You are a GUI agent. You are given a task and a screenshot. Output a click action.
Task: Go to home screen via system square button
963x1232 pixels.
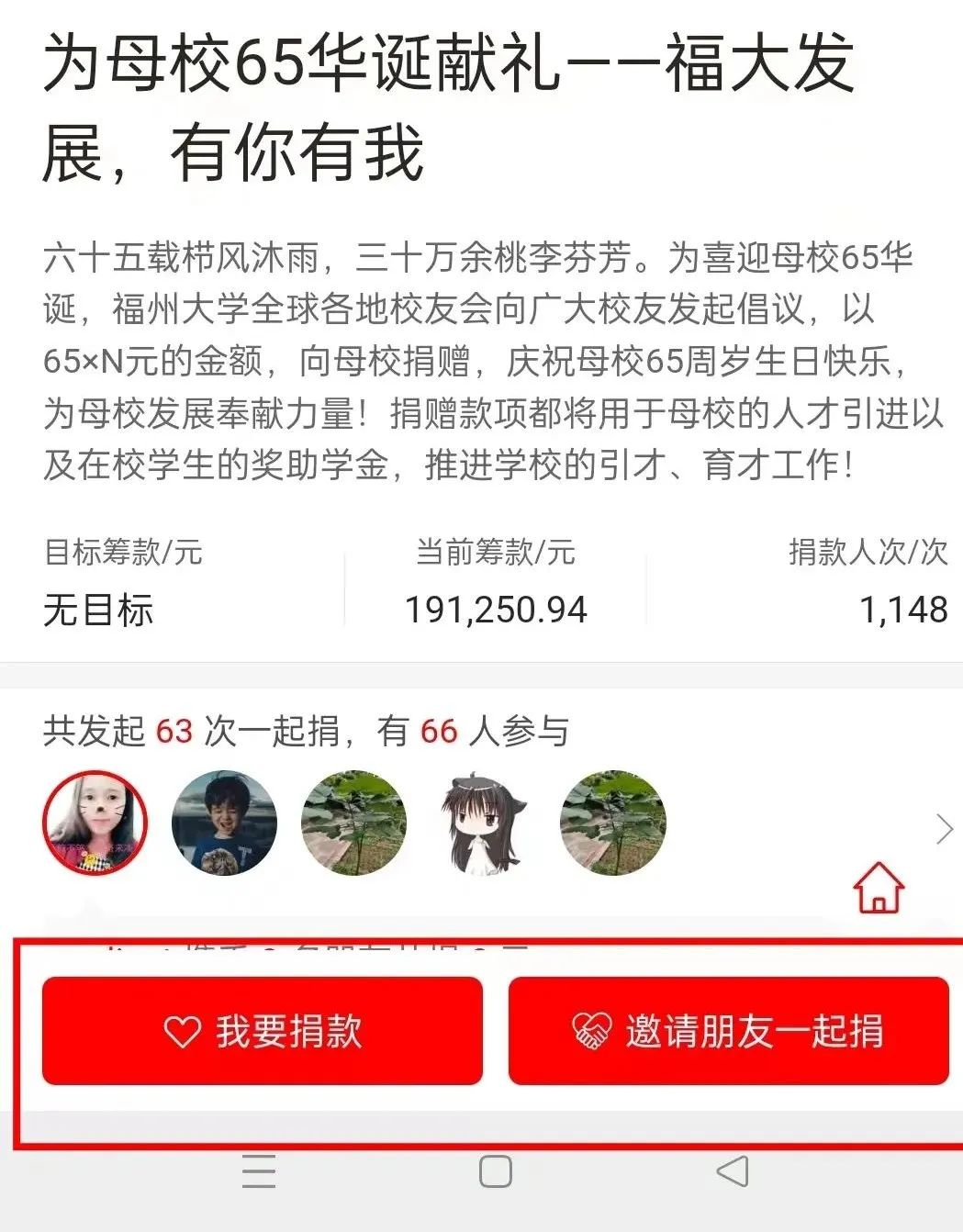pyautogui.click(x=496, y=1172)
